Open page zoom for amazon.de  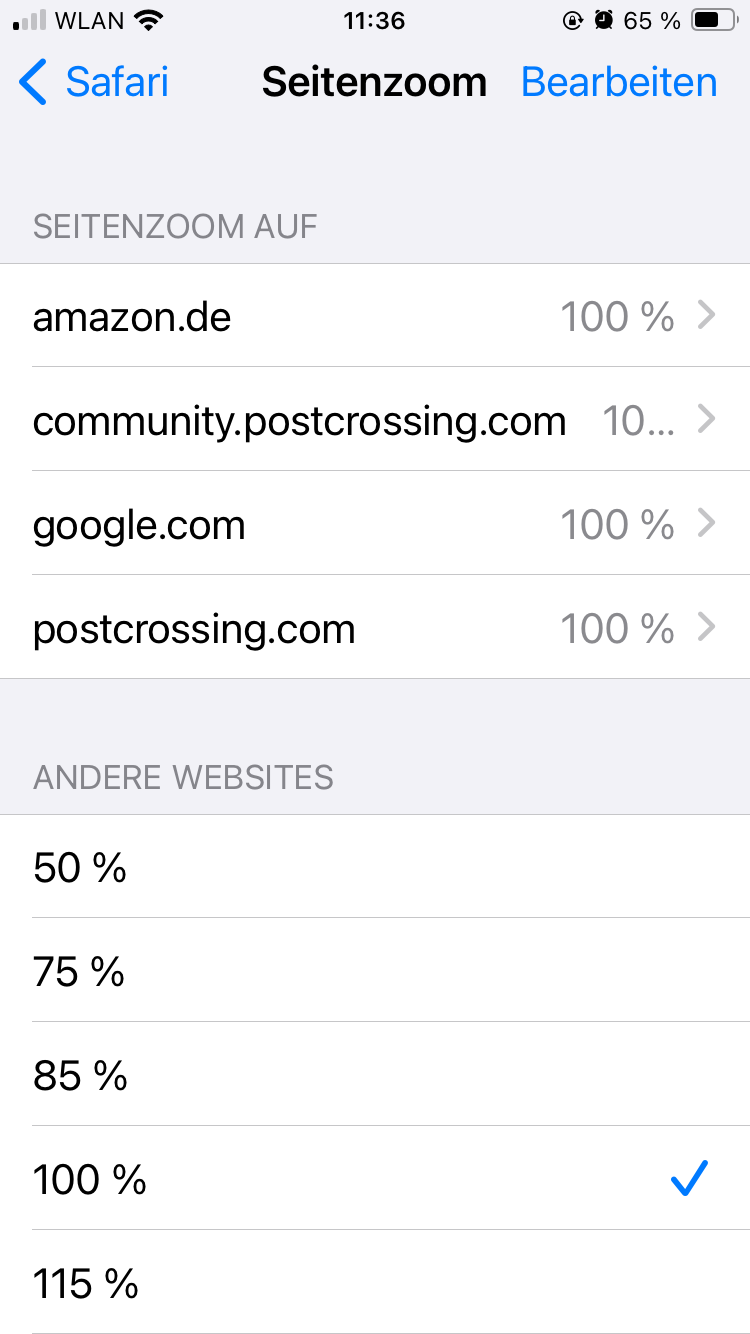tap(375, 317)
